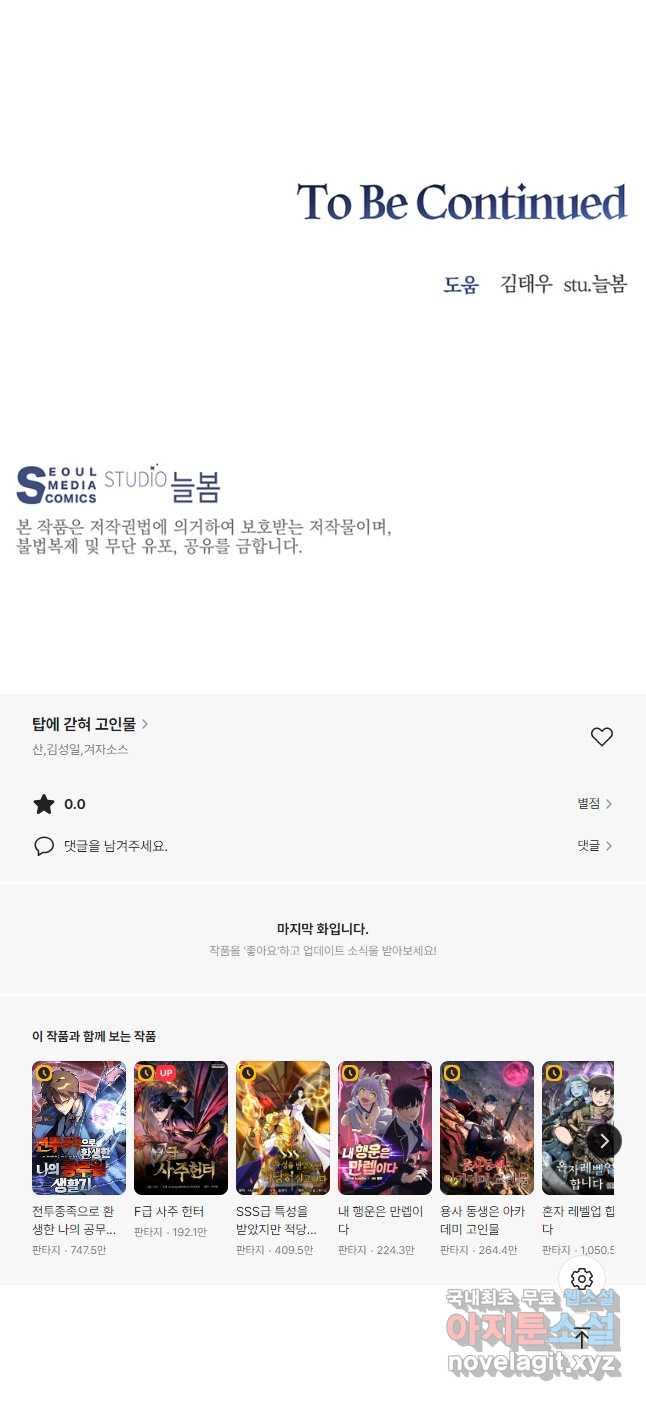Like this webtoon with the heart icon
This screenshot has width=646, height=1401.
click(601, 737)
